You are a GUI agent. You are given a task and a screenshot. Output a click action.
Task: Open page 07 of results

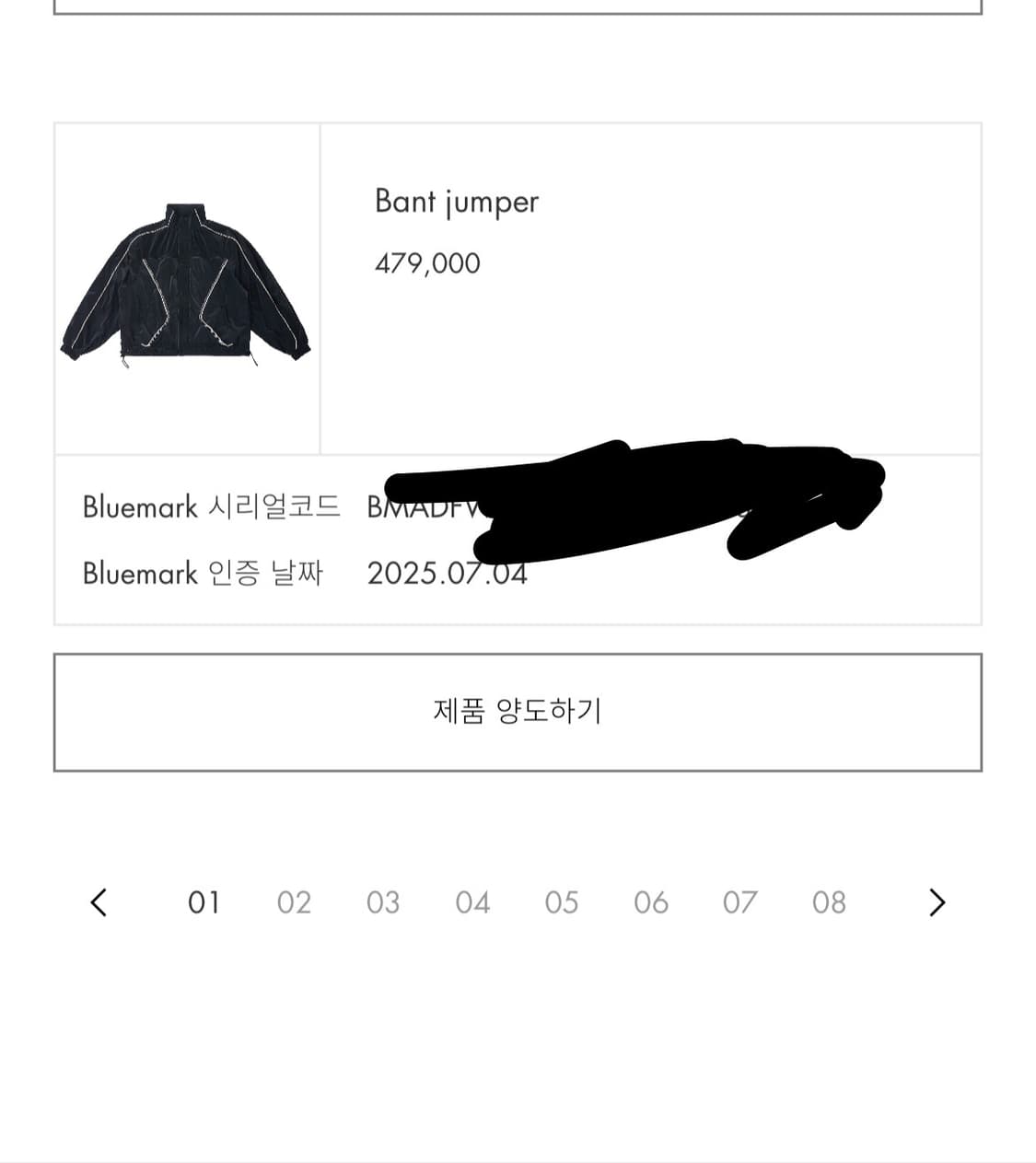[x=740, y=903]
